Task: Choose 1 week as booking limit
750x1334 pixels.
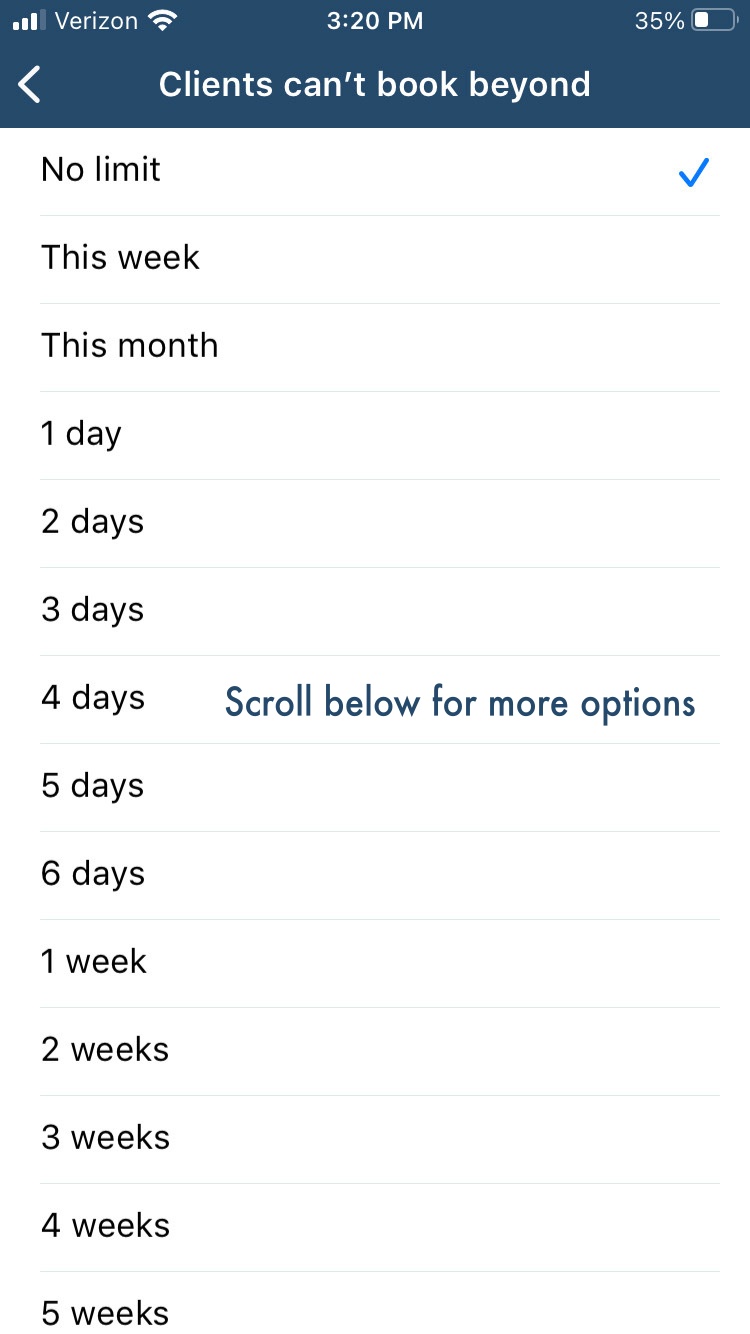Action: point(375,963)
